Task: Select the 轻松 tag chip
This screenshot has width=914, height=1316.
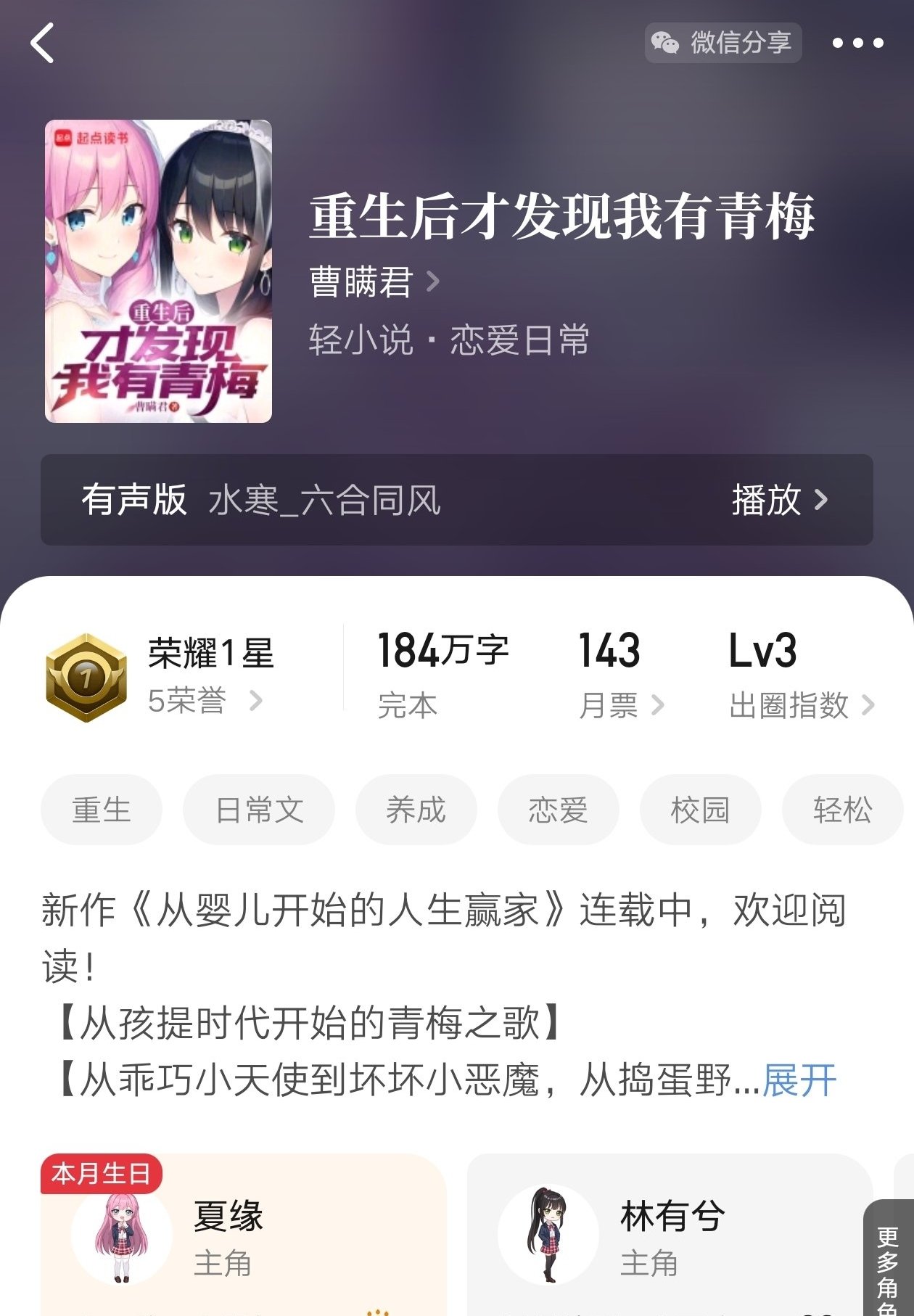Action: pos(841,810)
